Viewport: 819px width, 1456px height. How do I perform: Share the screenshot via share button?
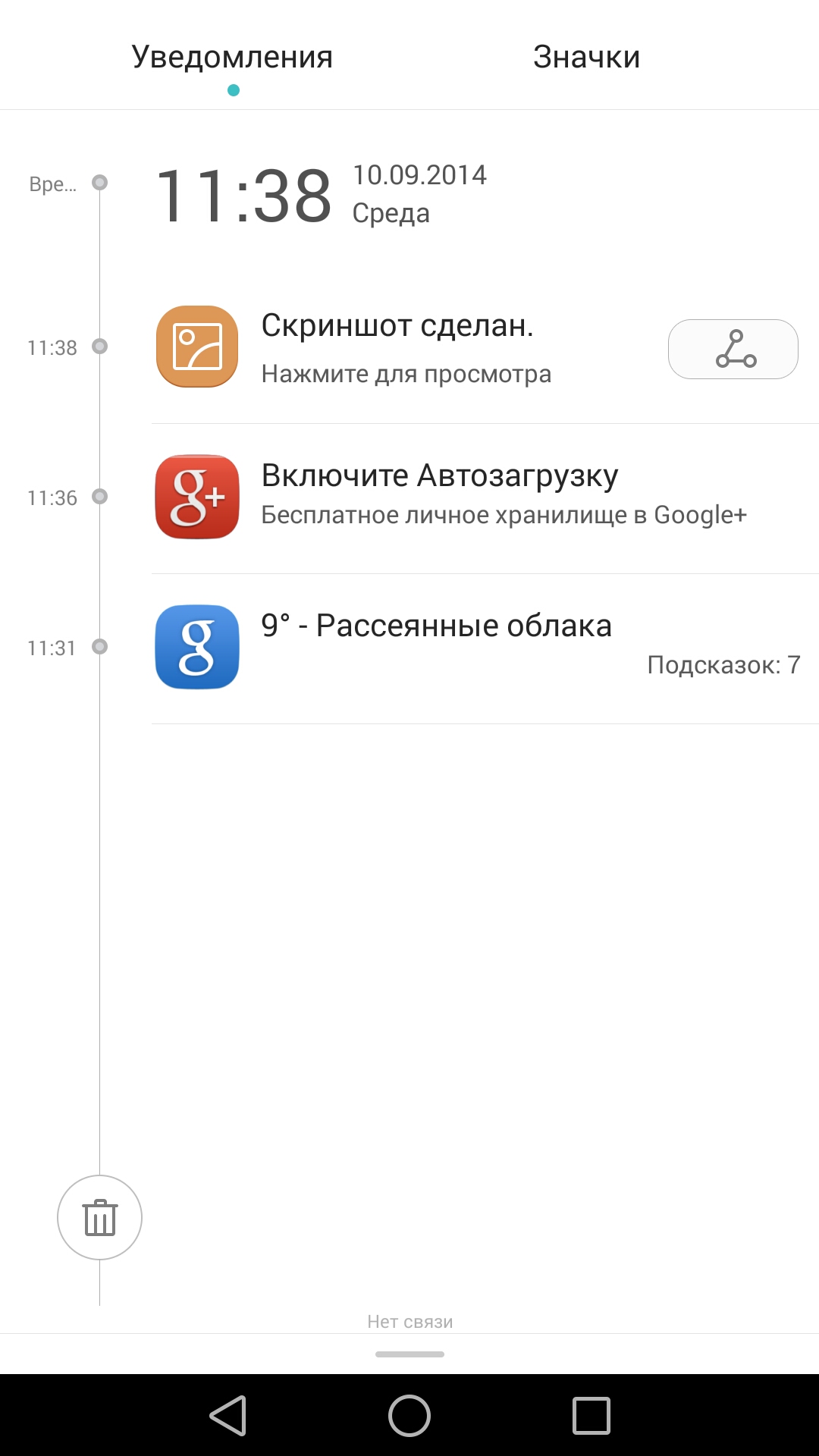pyautogui.click(x=733, y=349)
